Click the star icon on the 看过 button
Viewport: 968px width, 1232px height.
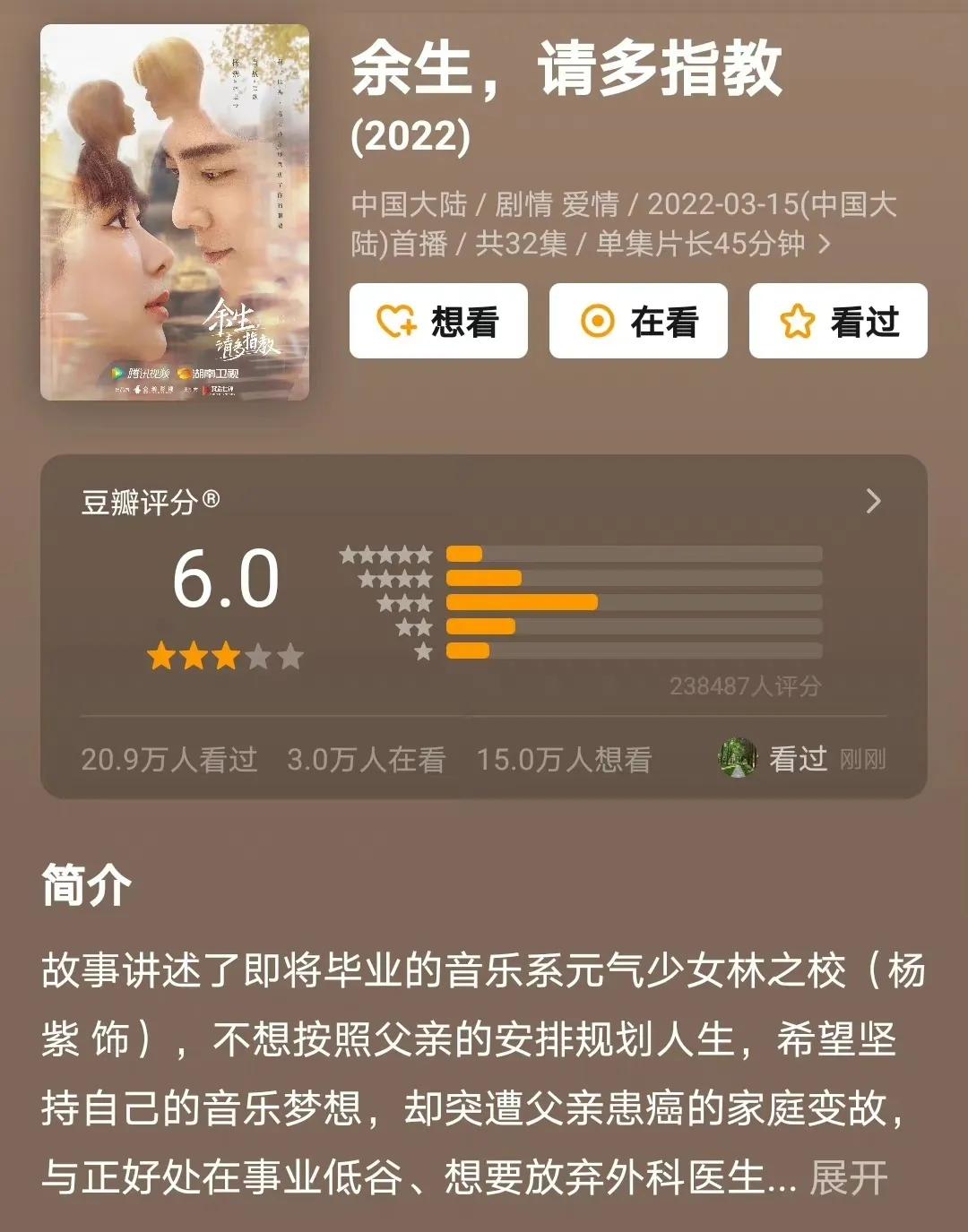click(x=797, y=321)
